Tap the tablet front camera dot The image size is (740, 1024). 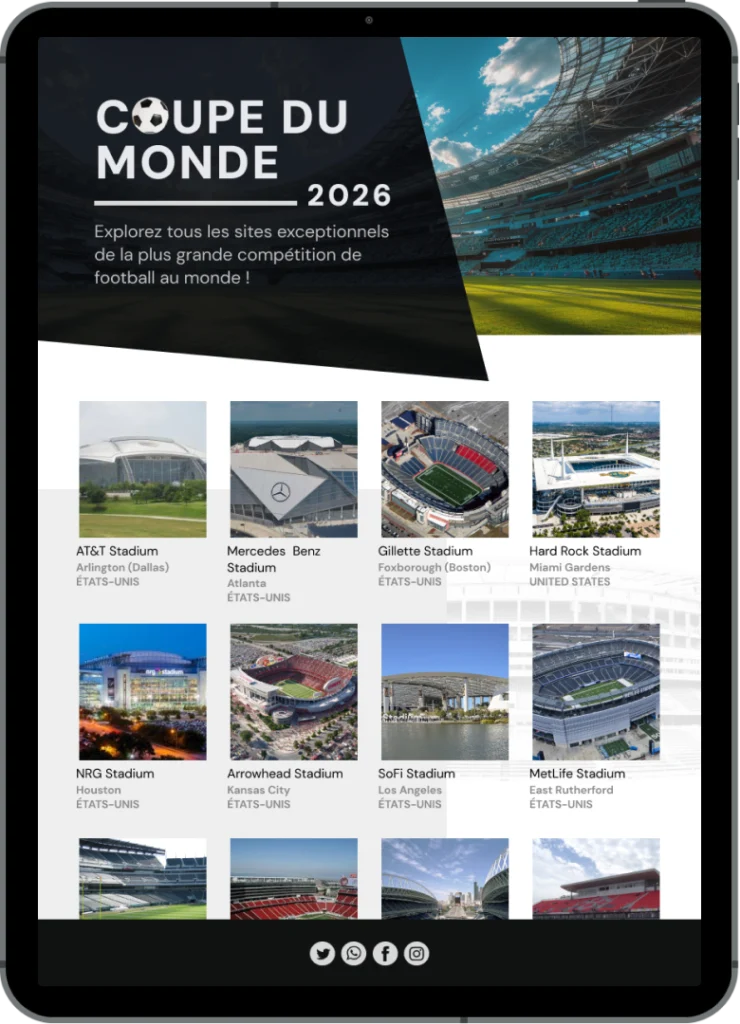pos(370,18)
